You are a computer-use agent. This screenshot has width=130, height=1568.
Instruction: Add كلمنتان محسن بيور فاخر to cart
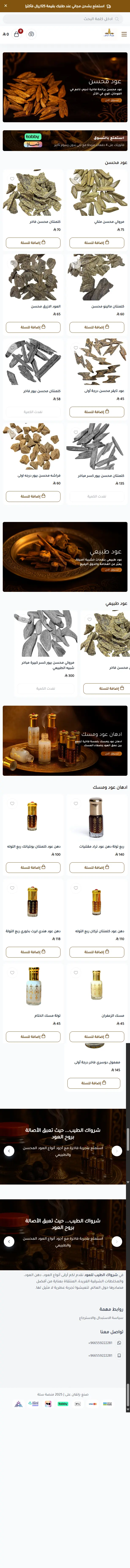point(33,412)
